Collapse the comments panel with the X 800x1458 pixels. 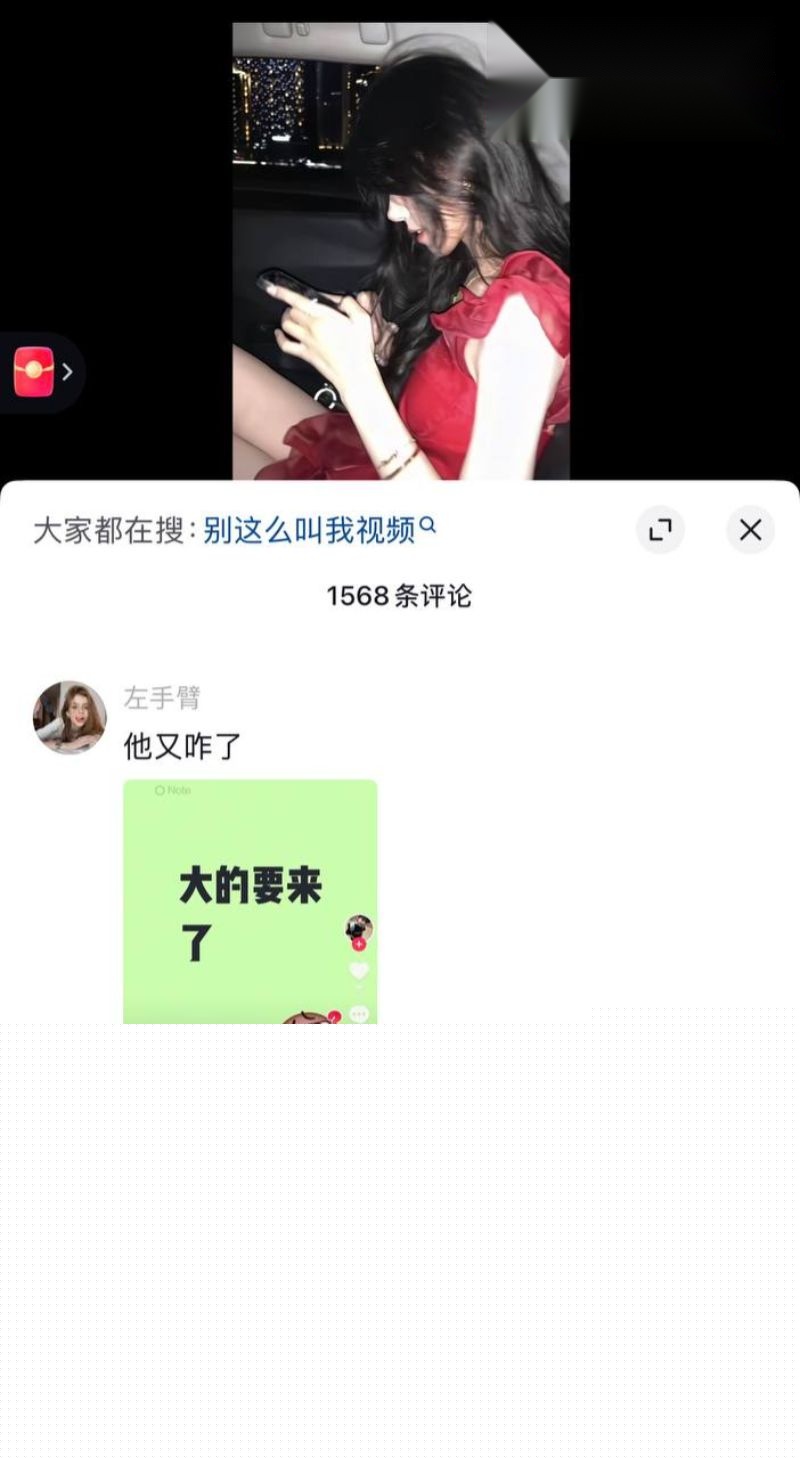[x=750, y=529]
